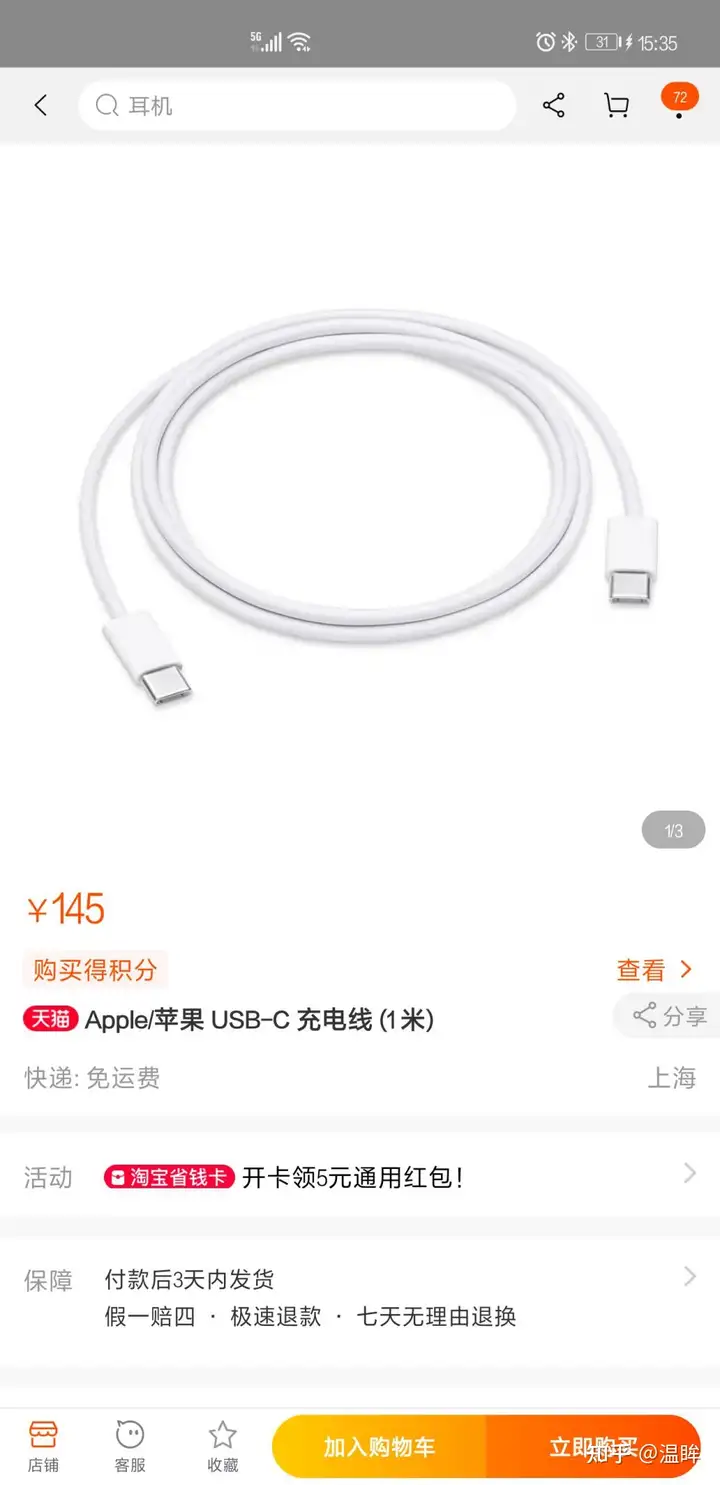Tap the 分享 button beside the title

668,1017
